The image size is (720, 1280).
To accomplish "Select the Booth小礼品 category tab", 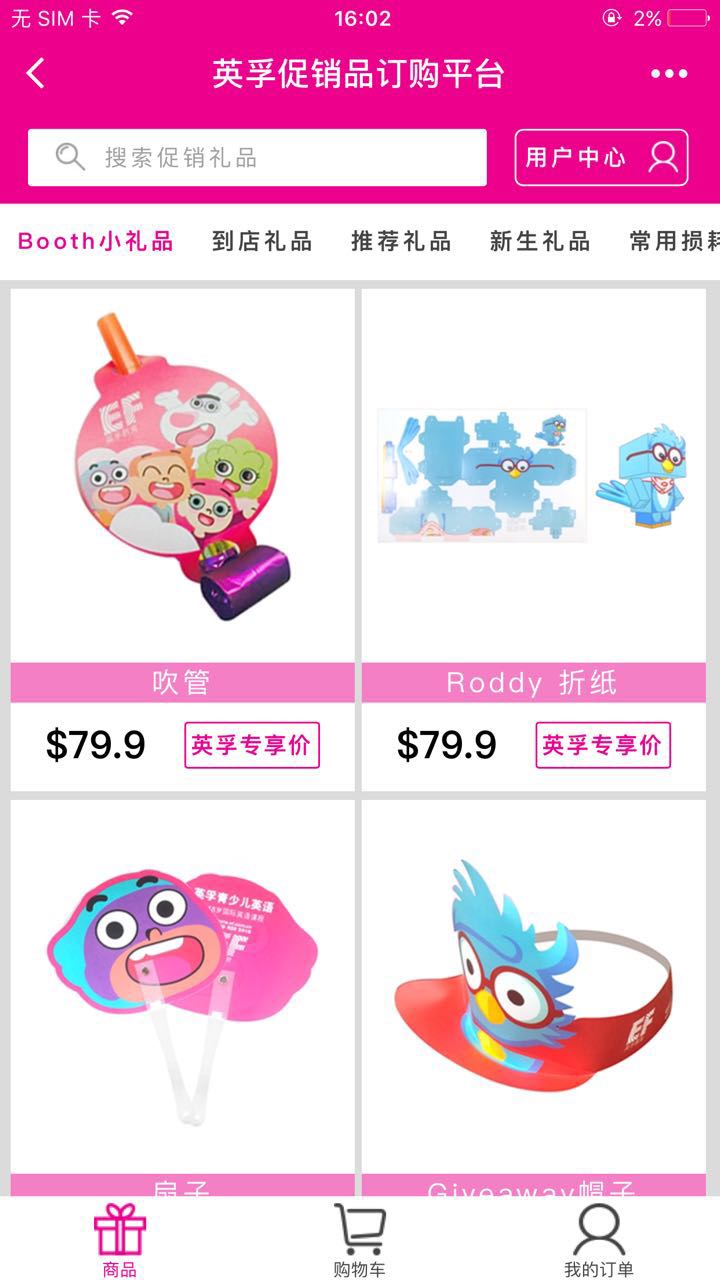I will [96, 241].
